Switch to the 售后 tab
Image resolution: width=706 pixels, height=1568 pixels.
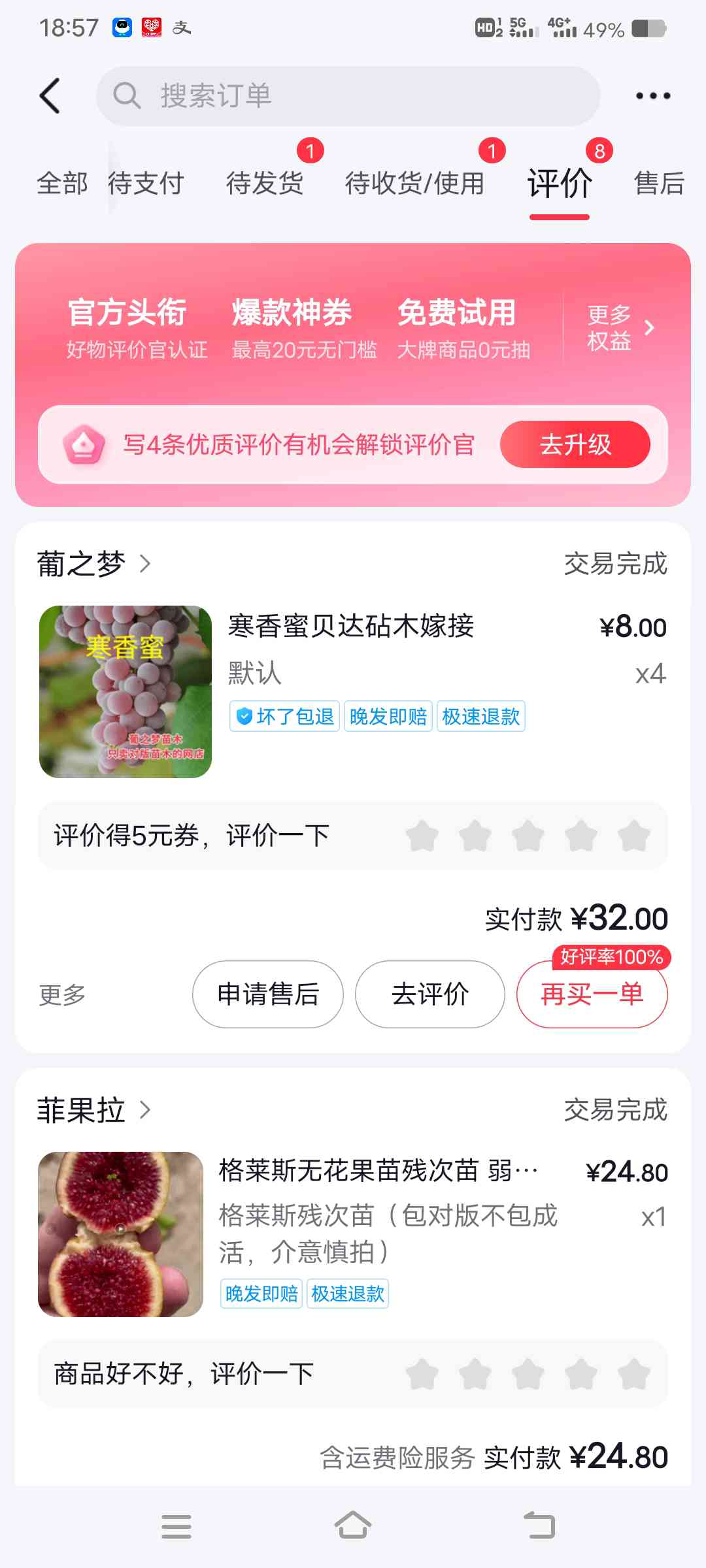[659, 183]
